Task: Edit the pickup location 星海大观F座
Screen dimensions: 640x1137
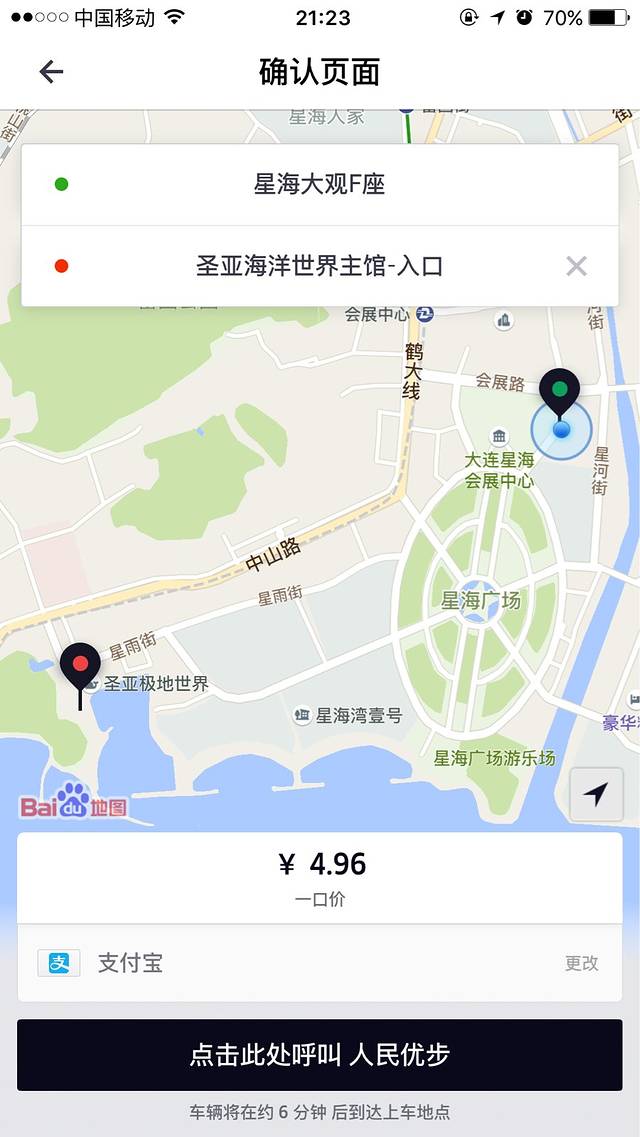Action: tap(319, 185)
